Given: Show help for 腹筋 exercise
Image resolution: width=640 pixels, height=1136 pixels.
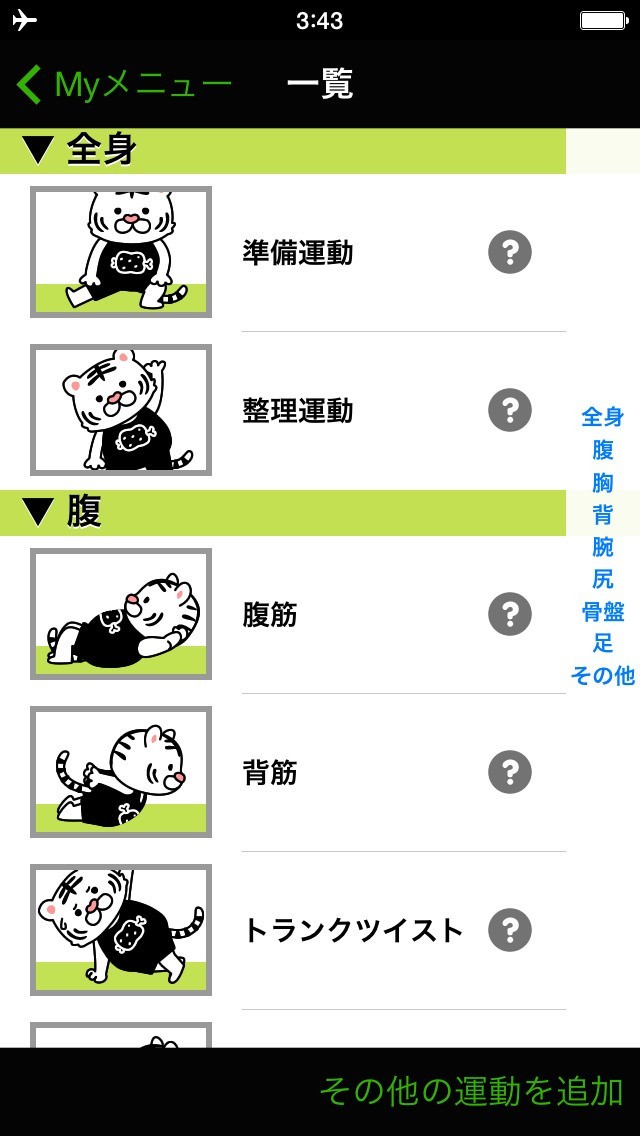Looking at the screenshot, I should [x=509, y=614].
